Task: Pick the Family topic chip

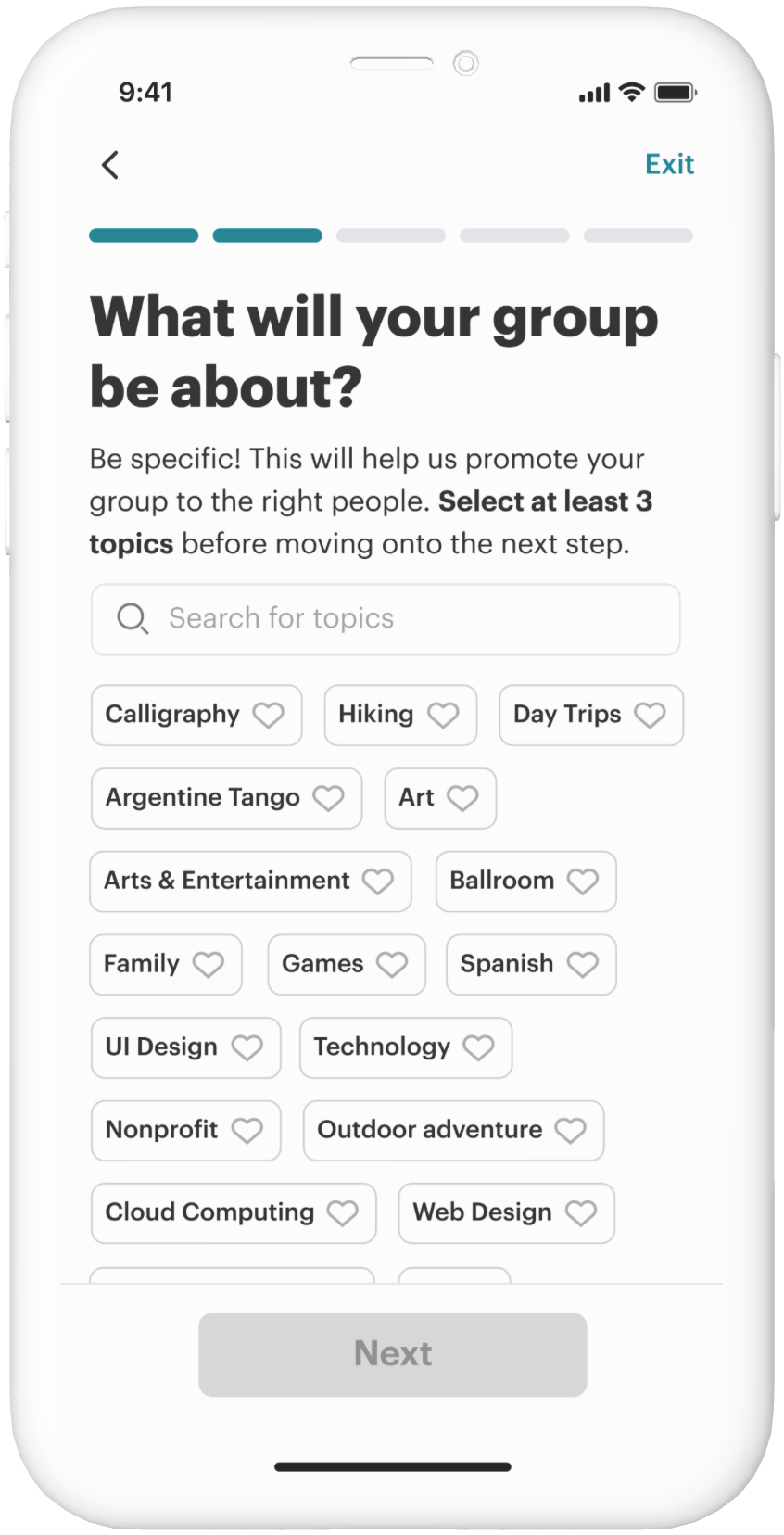Action: [x=166, y=965]
